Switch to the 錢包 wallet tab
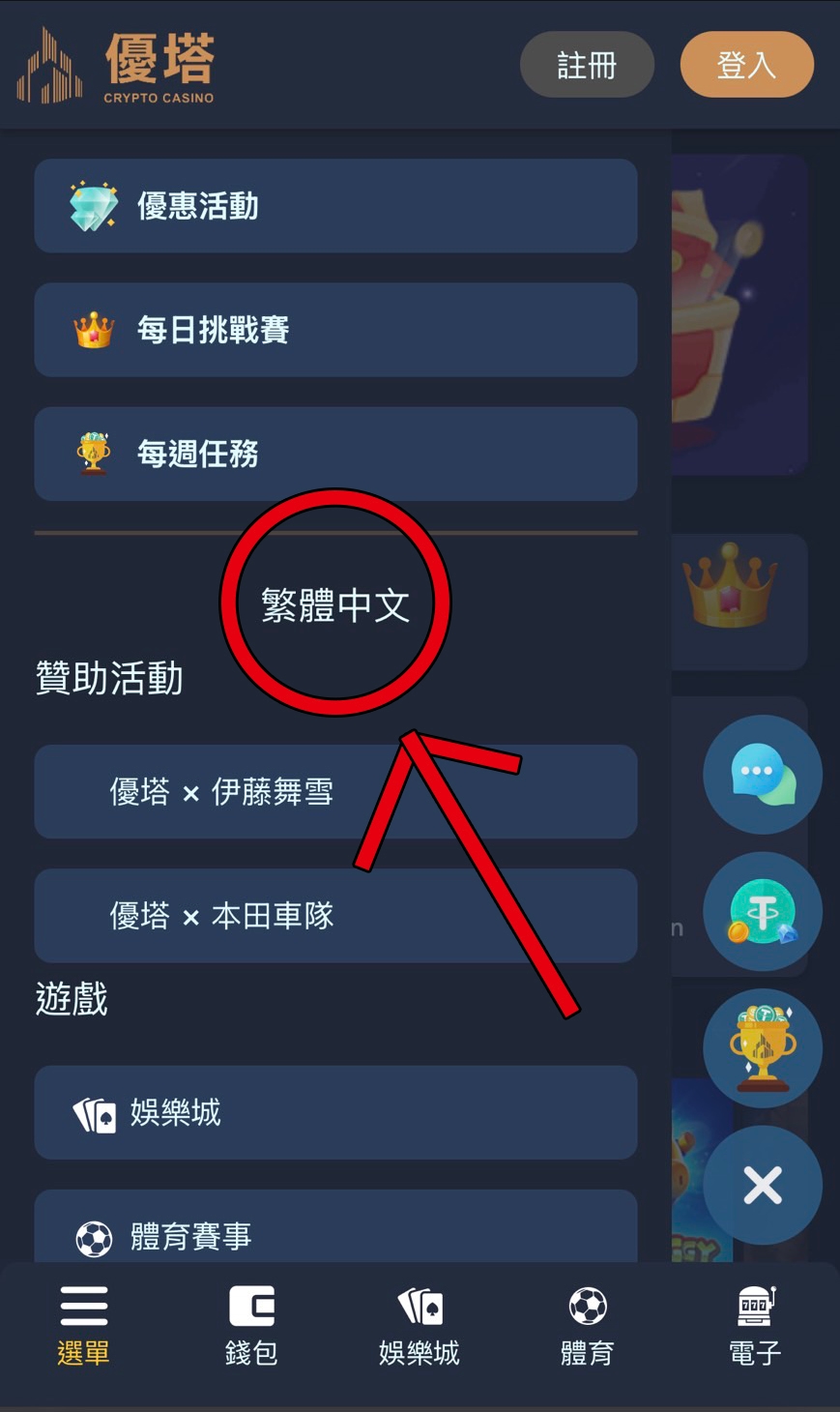The image size is (840, 1412). [251, 1325]
